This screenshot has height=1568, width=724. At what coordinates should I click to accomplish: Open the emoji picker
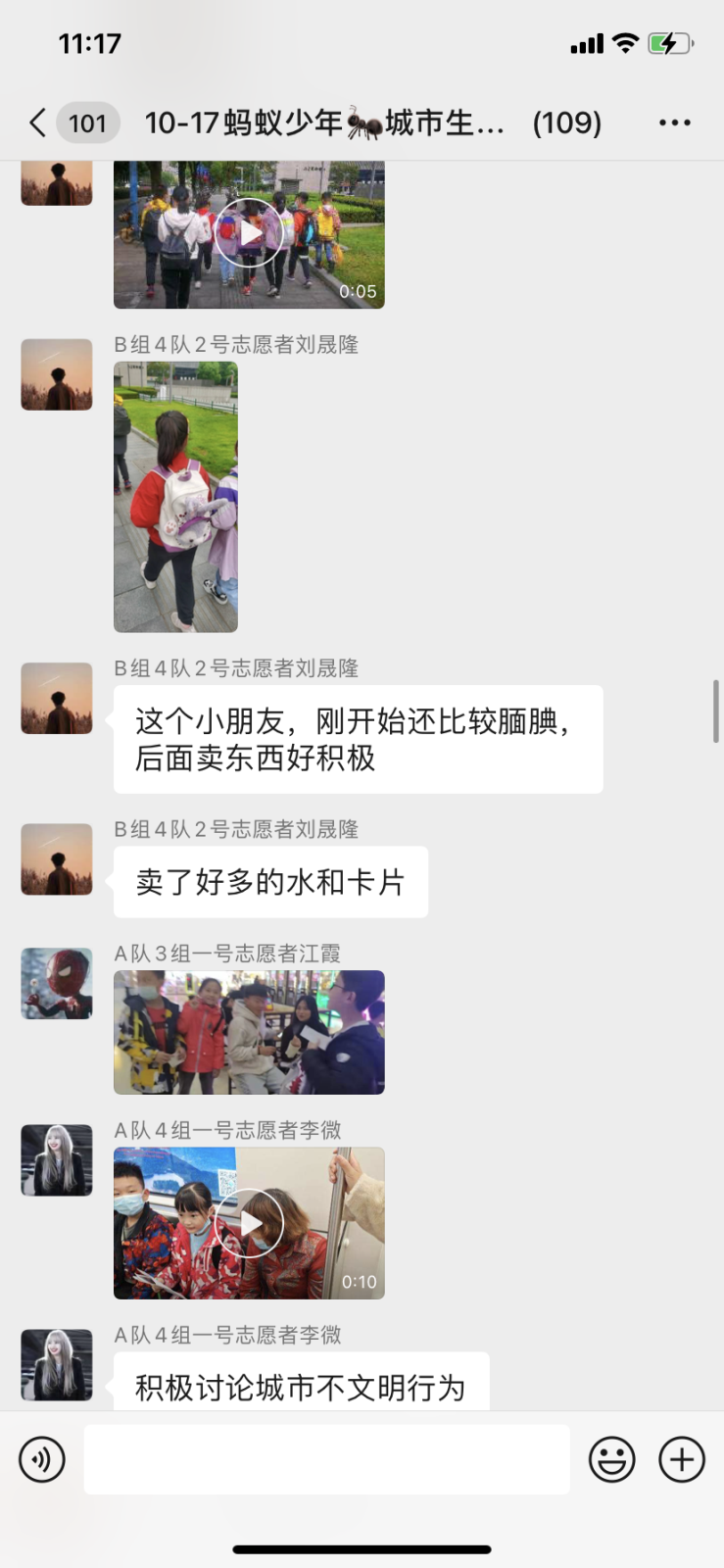[x=611, y=1459]
